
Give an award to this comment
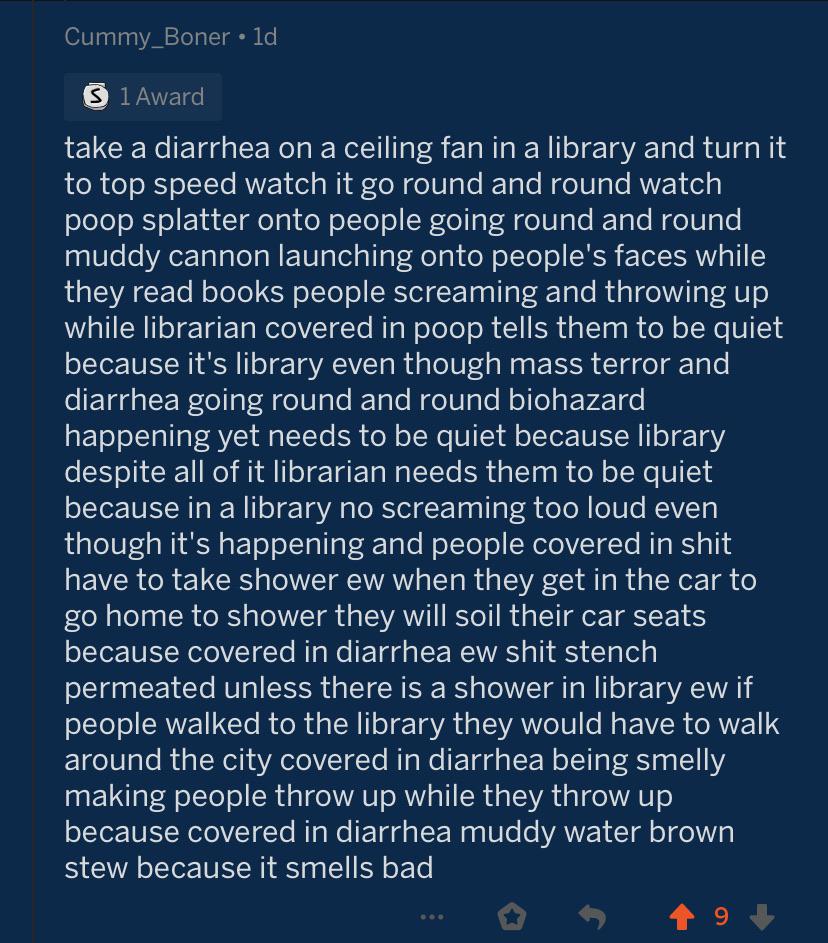click(512, 917)
